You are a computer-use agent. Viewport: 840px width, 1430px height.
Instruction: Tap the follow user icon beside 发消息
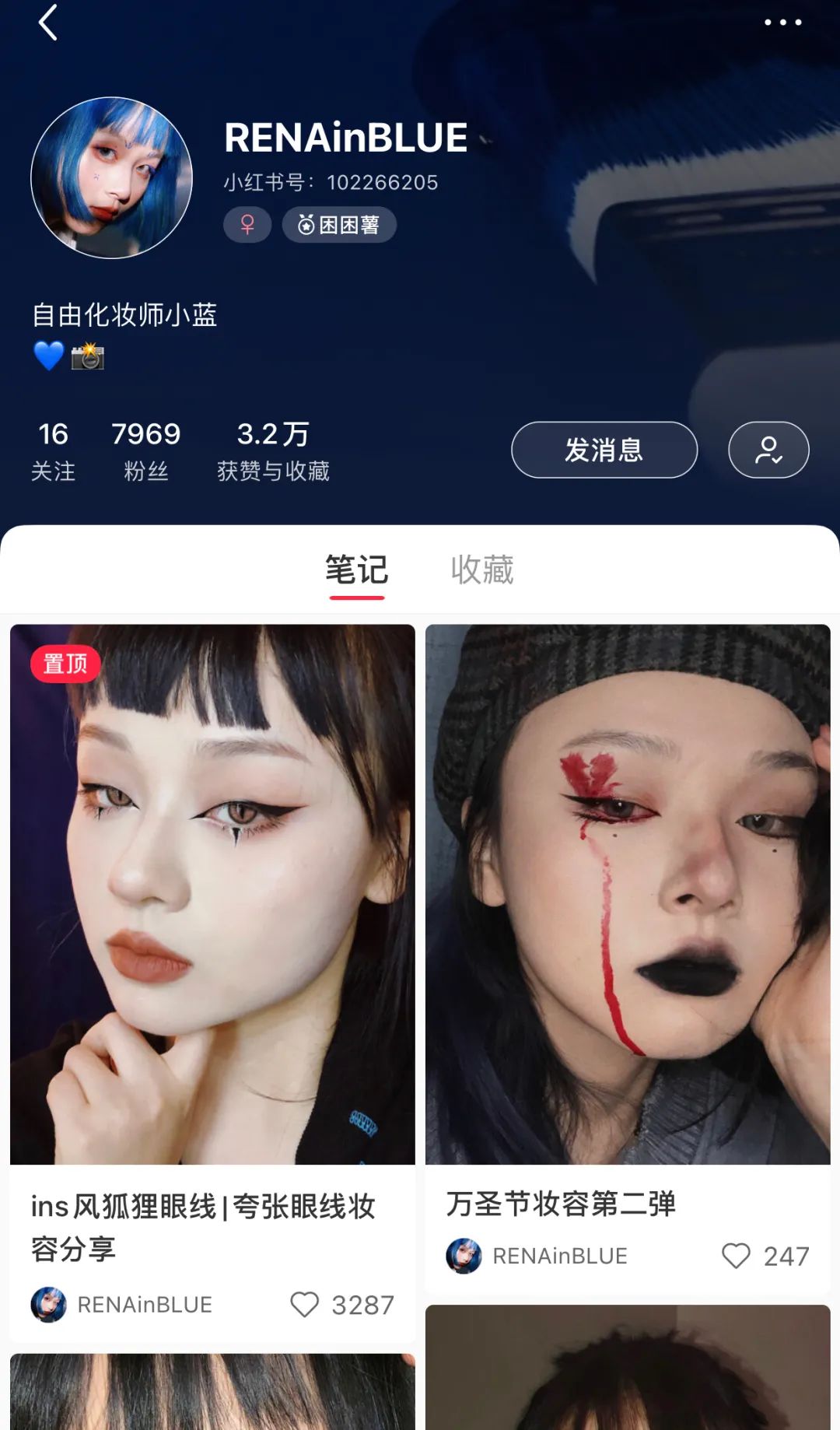tap(768, 449)
